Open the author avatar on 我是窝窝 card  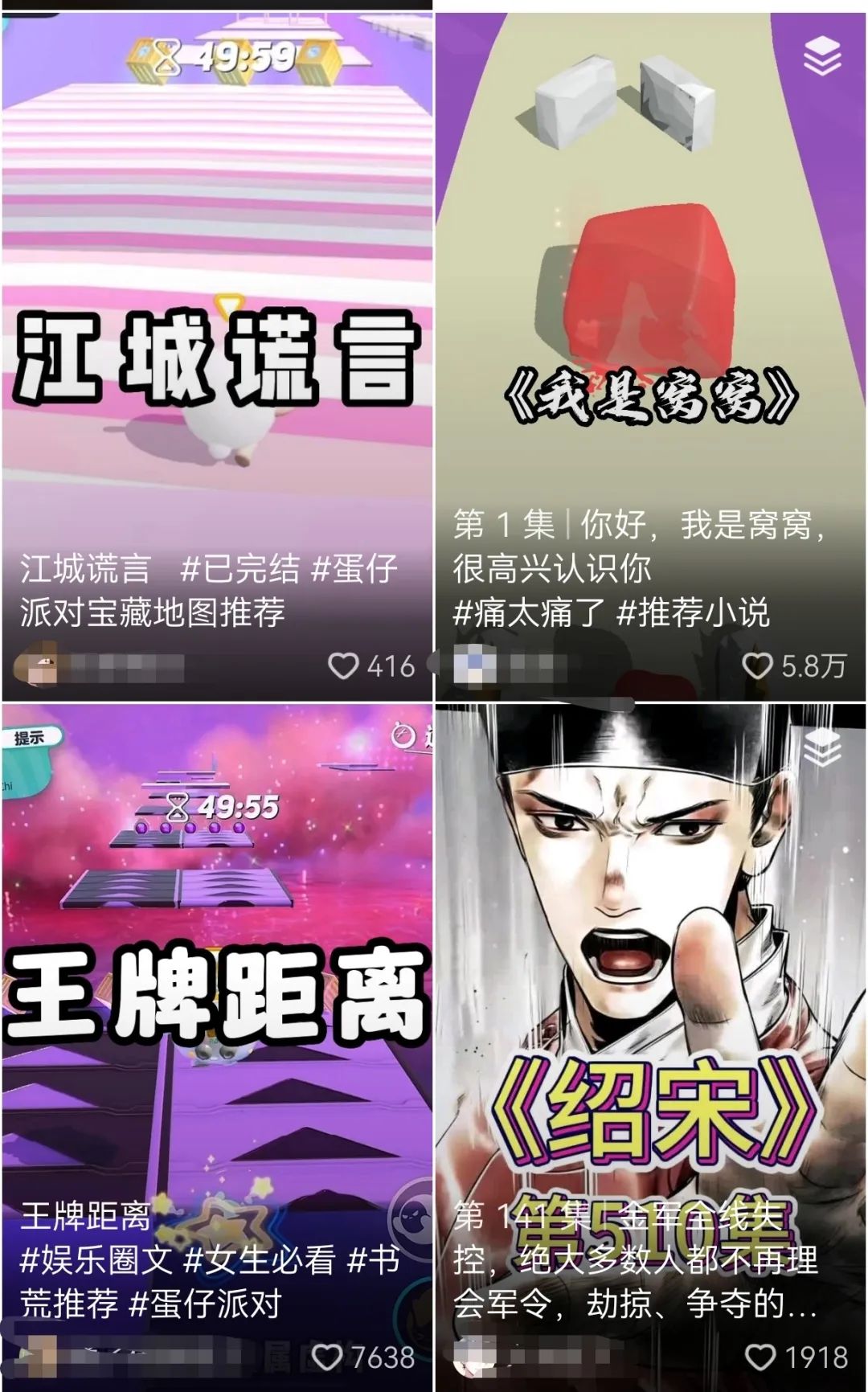pos(474,667)
